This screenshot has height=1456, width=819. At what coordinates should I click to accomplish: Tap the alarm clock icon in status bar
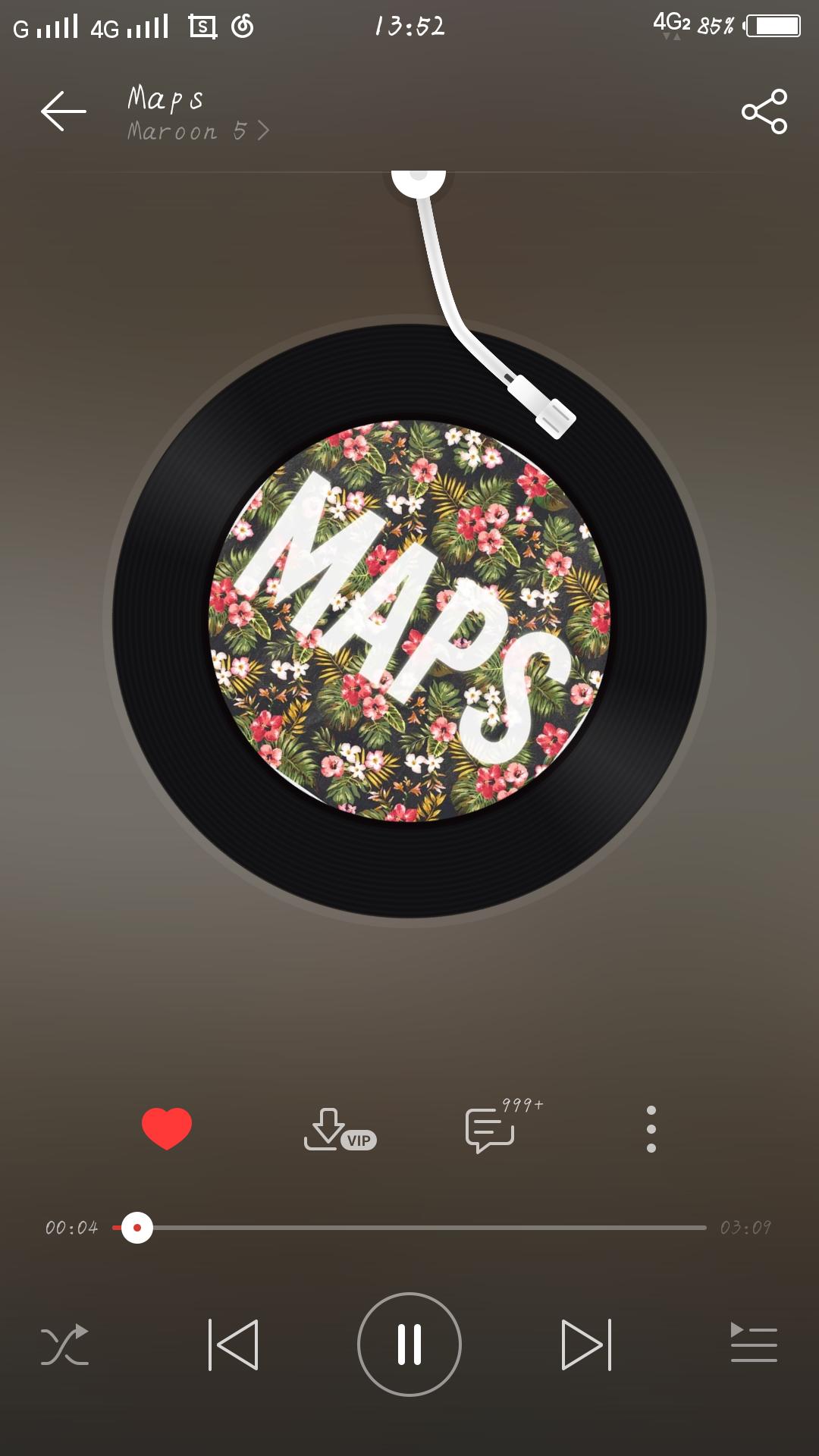pos(243,27)
